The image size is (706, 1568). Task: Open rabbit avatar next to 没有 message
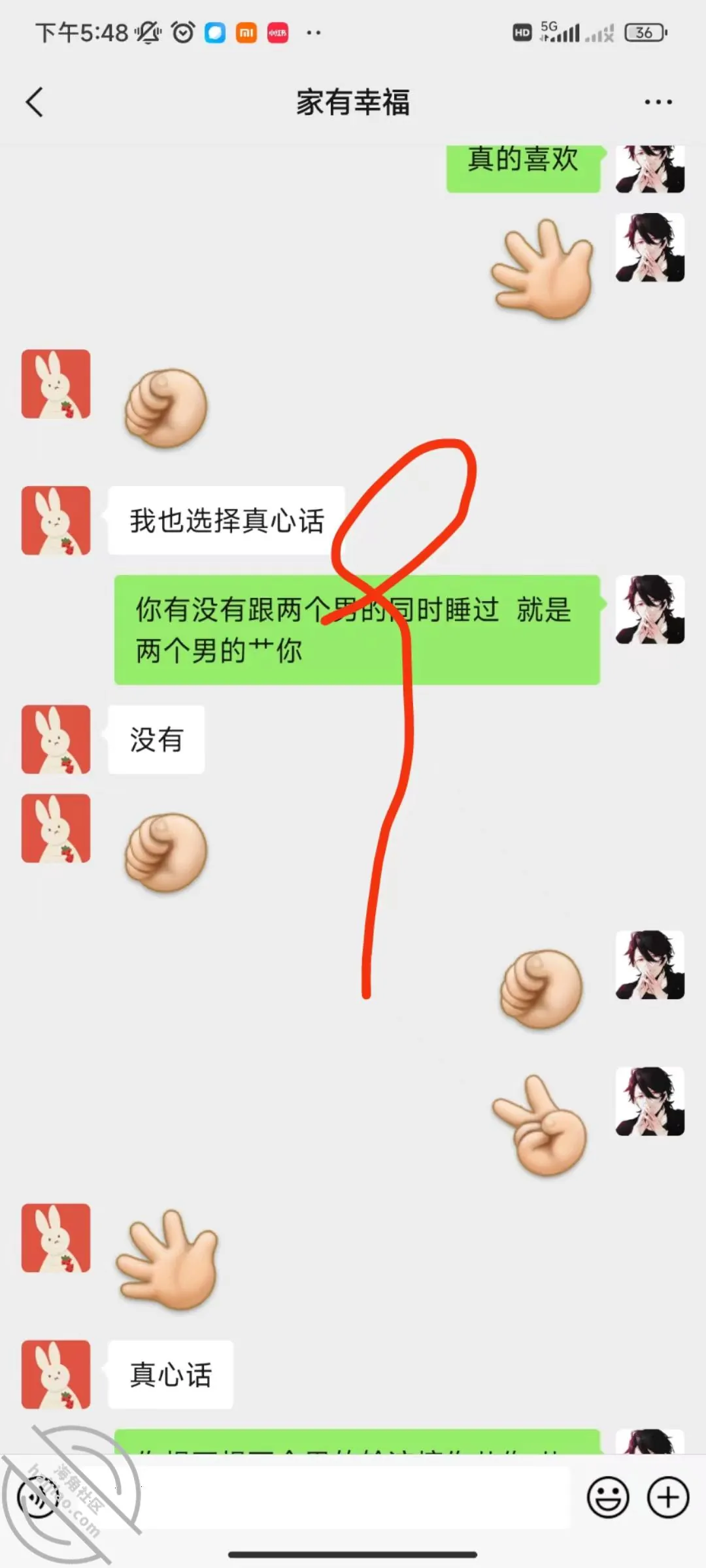click(56, 740)
